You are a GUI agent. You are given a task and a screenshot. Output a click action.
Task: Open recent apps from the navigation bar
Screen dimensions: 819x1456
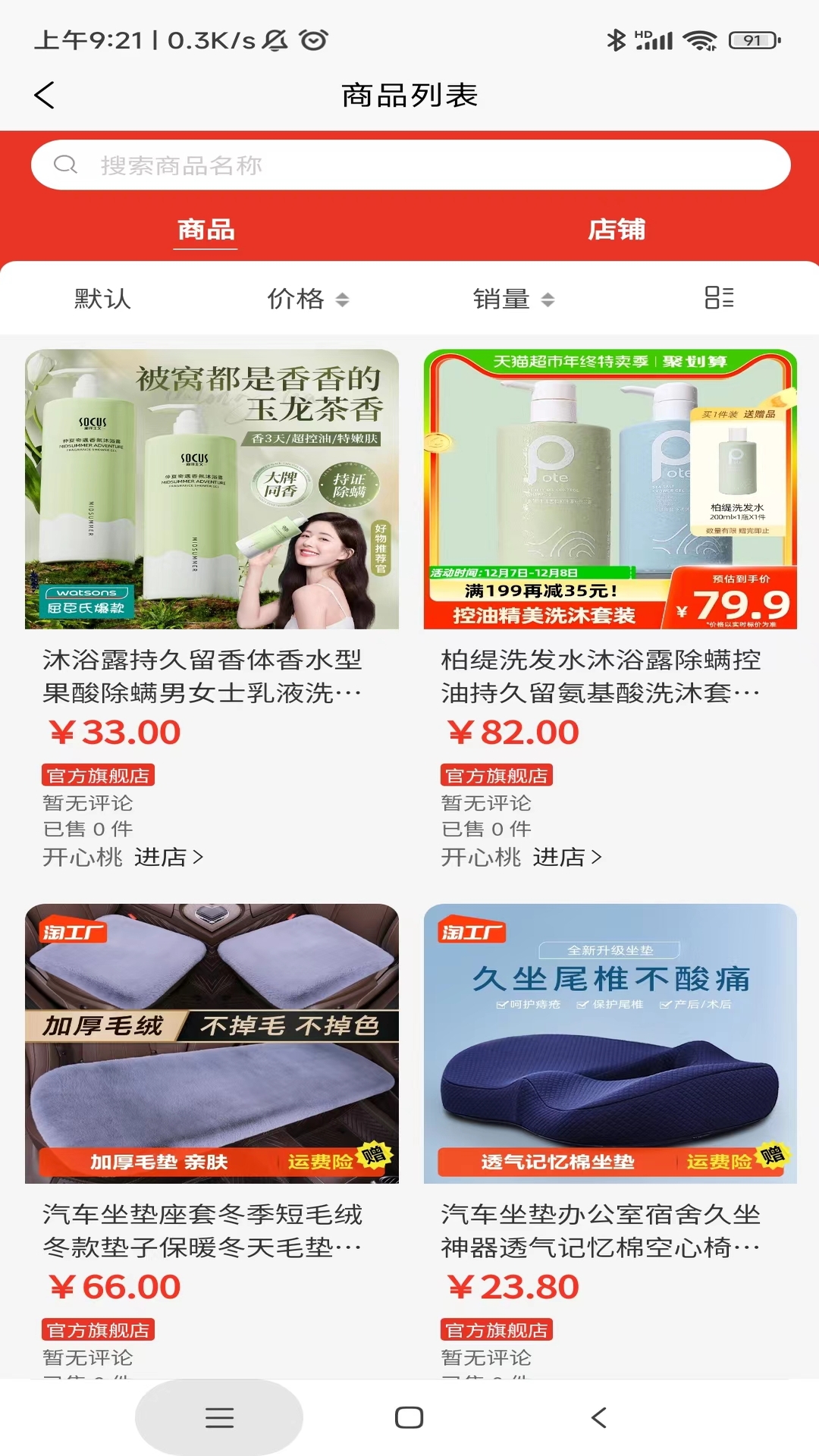219,1417
